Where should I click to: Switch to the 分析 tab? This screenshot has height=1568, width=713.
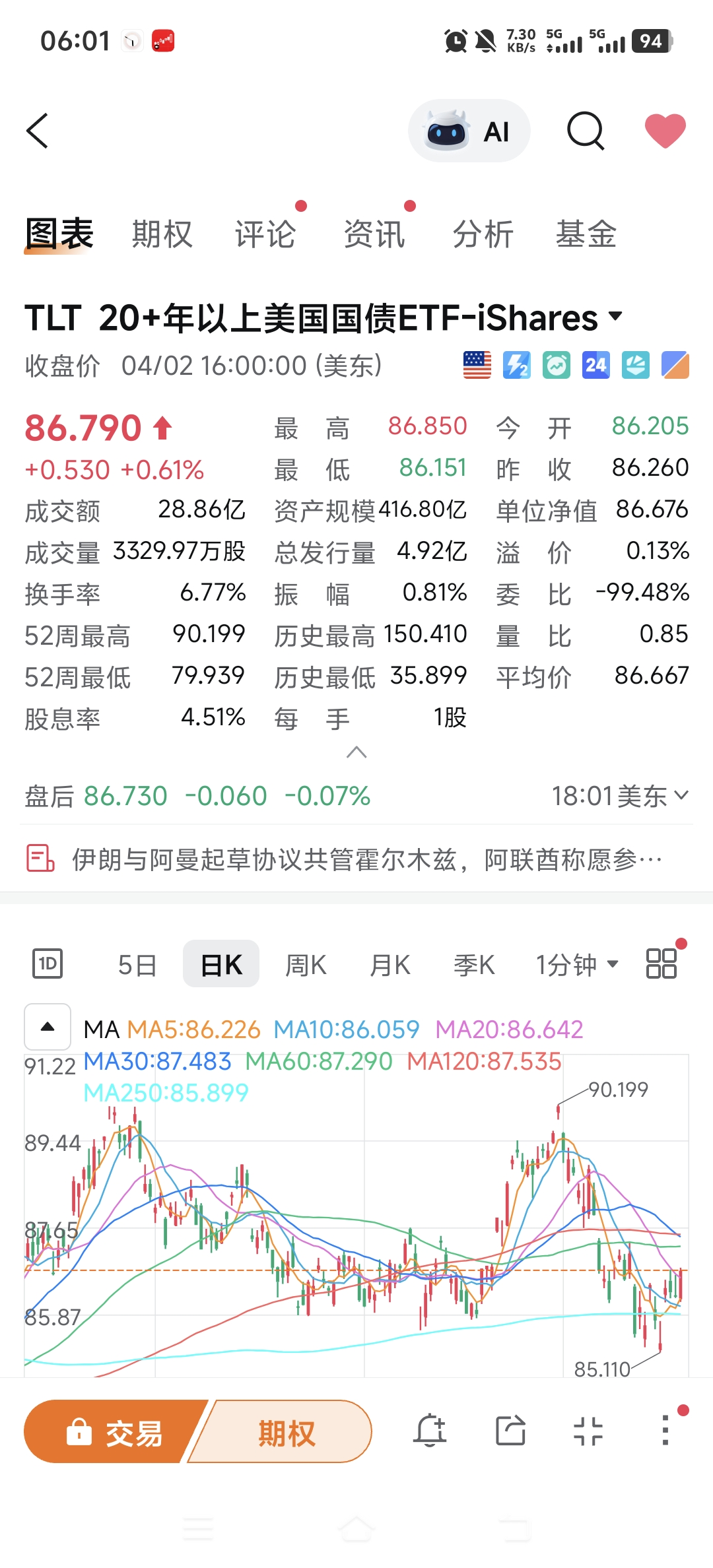pos(483,234)
